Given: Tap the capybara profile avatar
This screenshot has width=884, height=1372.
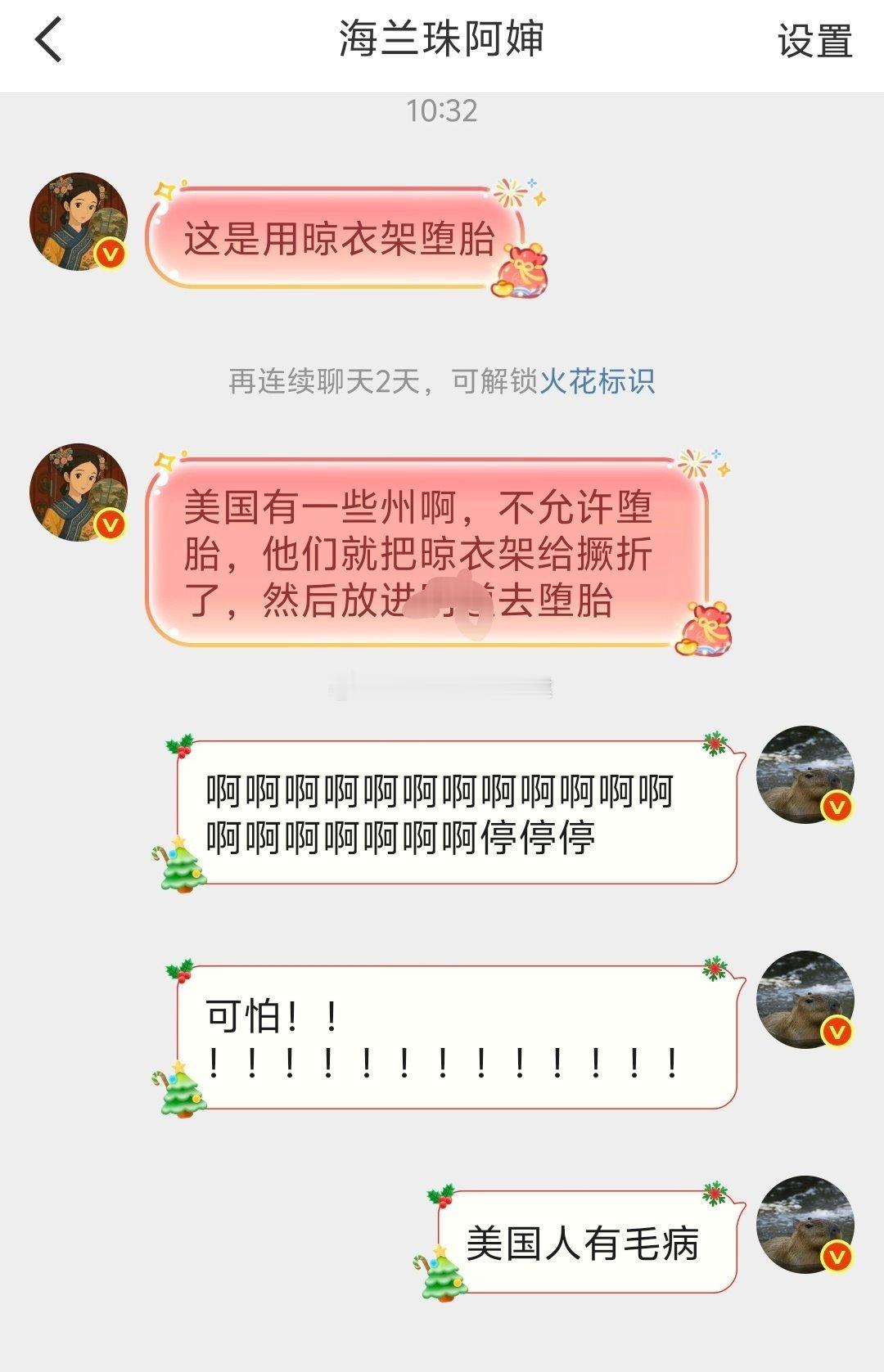Looking at the screenshot, I should [x=806, y=777].
